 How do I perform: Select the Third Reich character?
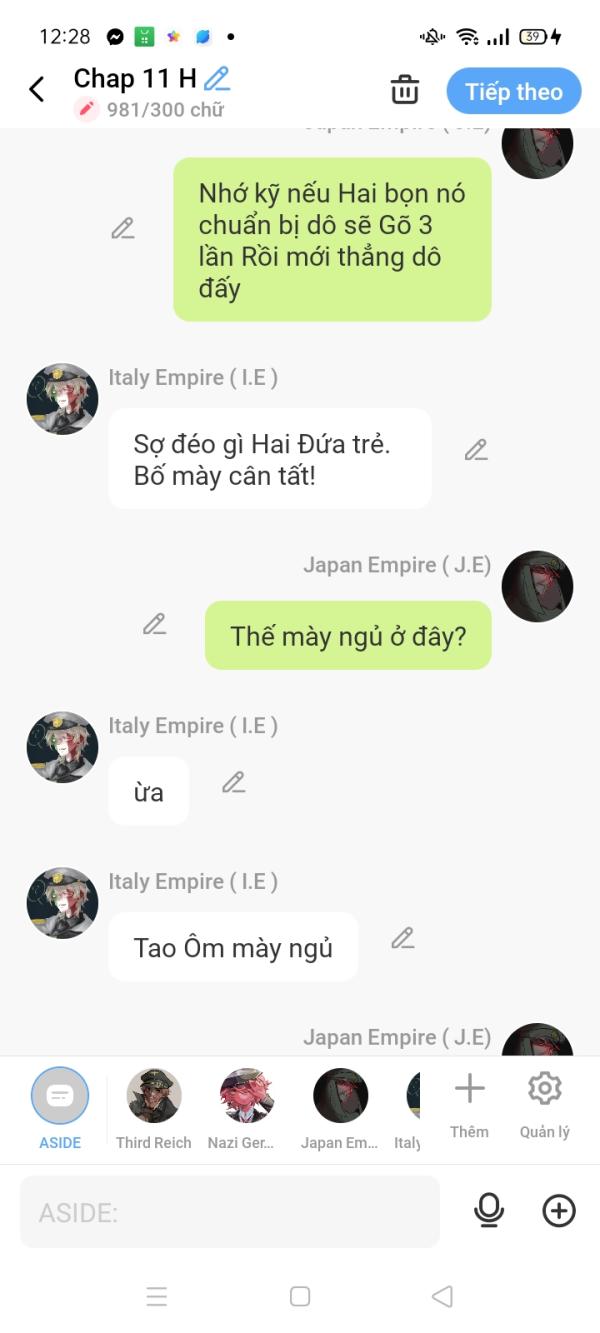click(154, 1098)
